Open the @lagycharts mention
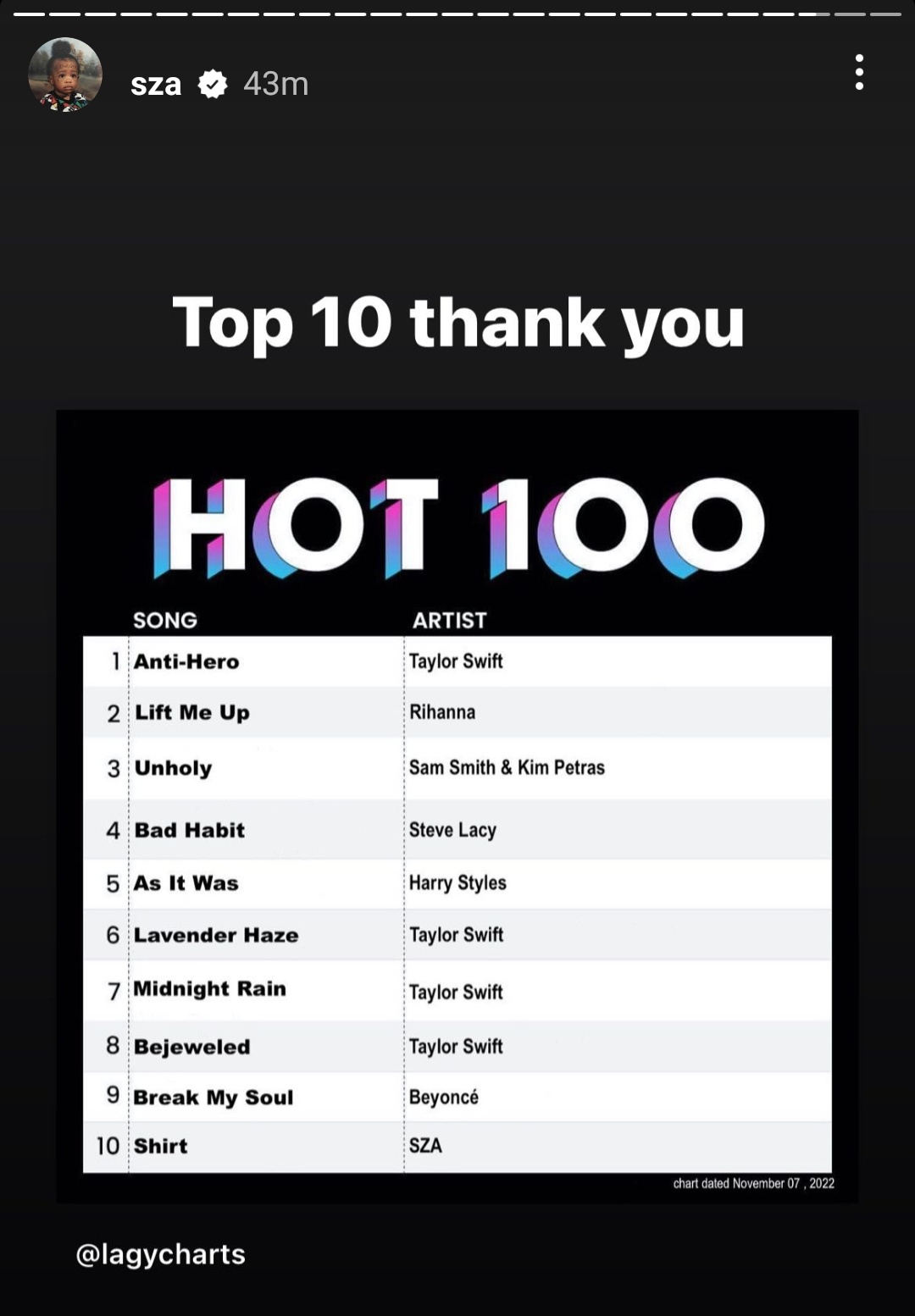Screen dimensions: 915x1316 coord(160,1254)
